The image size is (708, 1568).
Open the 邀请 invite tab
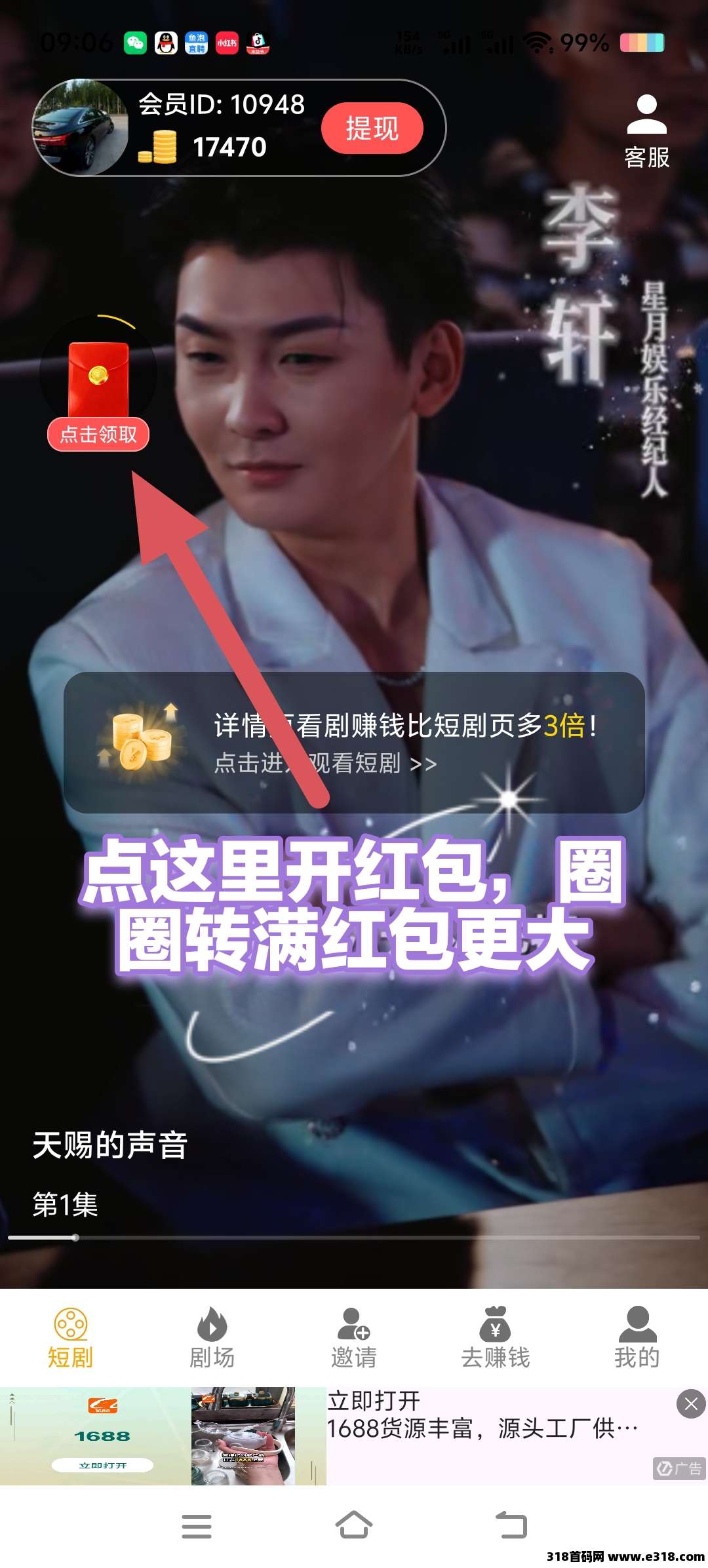click(354, 1339)
